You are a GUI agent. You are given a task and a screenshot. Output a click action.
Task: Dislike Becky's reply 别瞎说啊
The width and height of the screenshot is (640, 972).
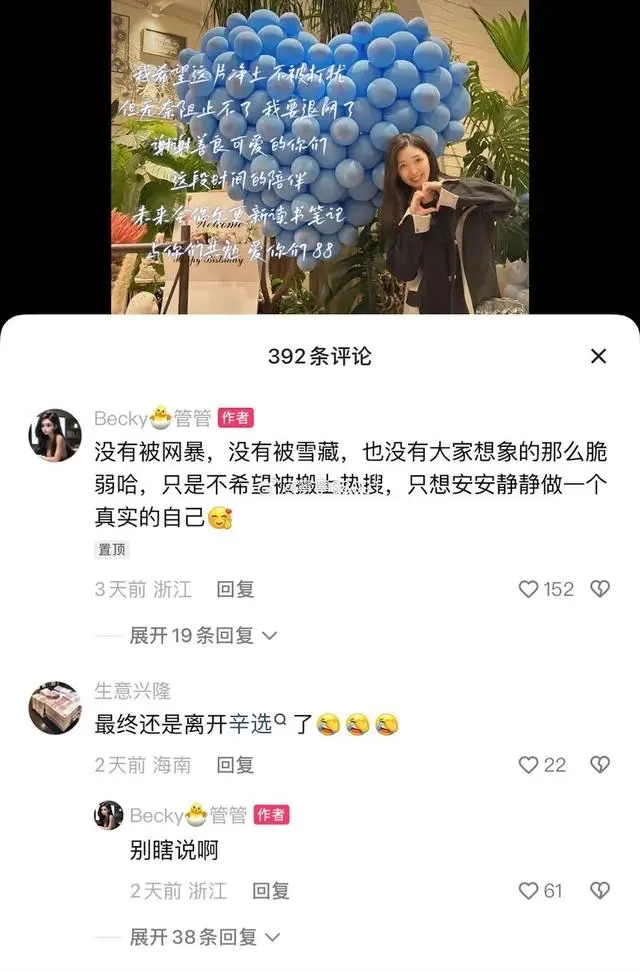pyautogui.click(x=600, y=890)
